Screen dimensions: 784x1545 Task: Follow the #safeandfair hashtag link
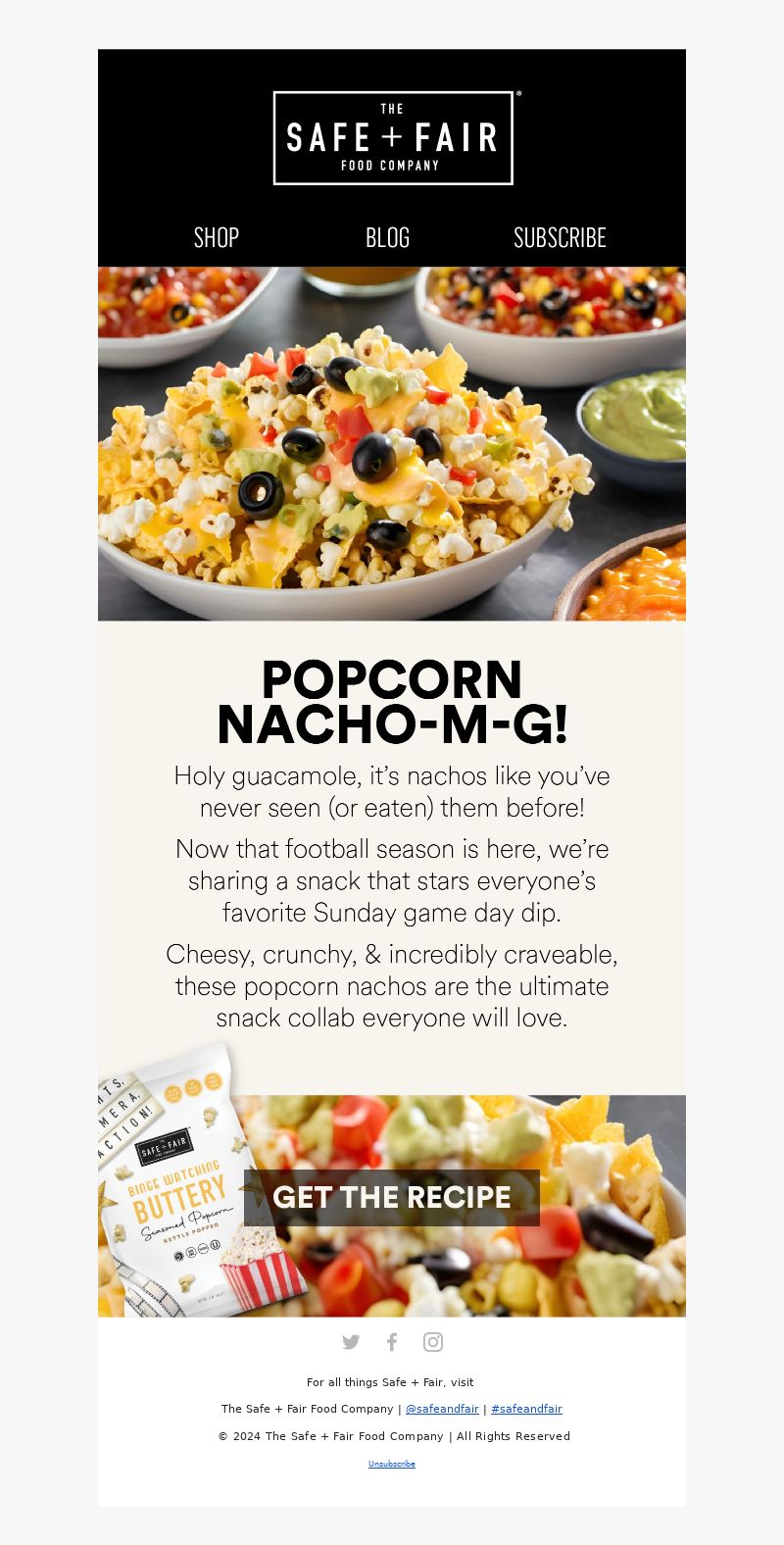[x=526, y=1409]
